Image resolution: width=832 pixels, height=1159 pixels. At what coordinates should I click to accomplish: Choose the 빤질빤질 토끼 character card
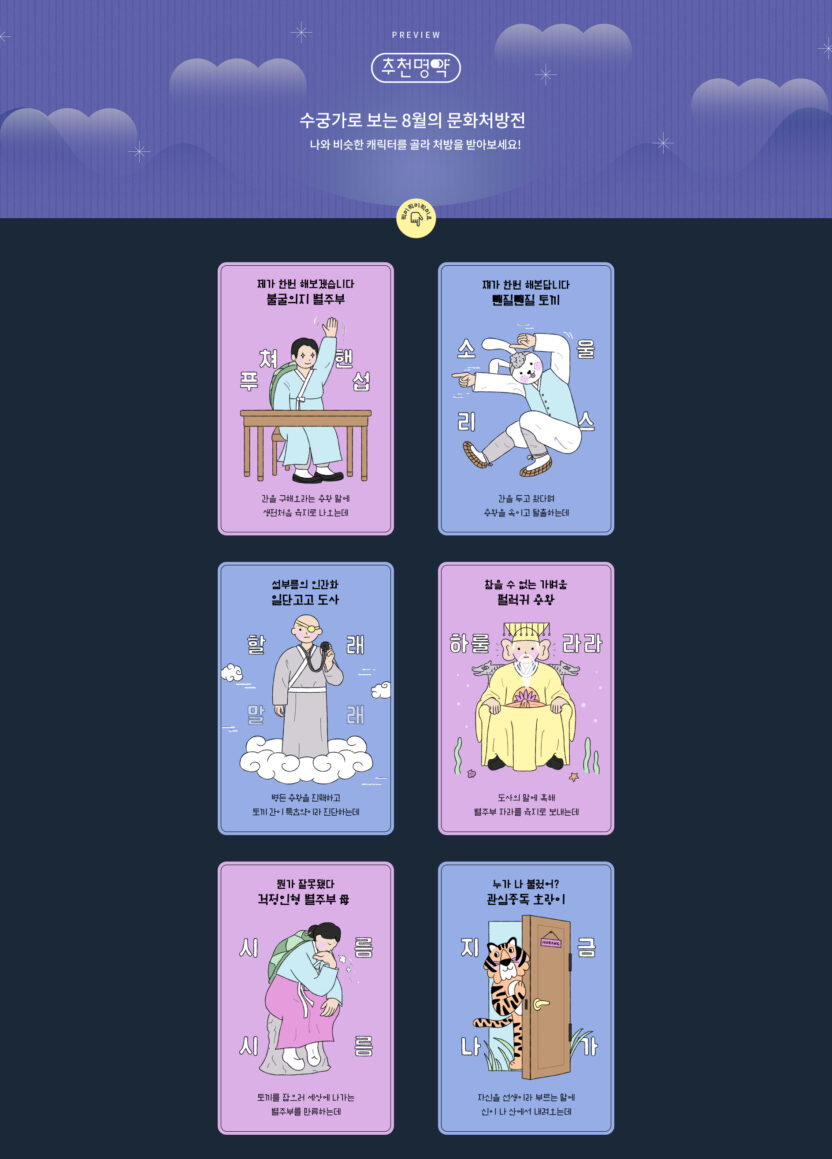click(526, 399)
